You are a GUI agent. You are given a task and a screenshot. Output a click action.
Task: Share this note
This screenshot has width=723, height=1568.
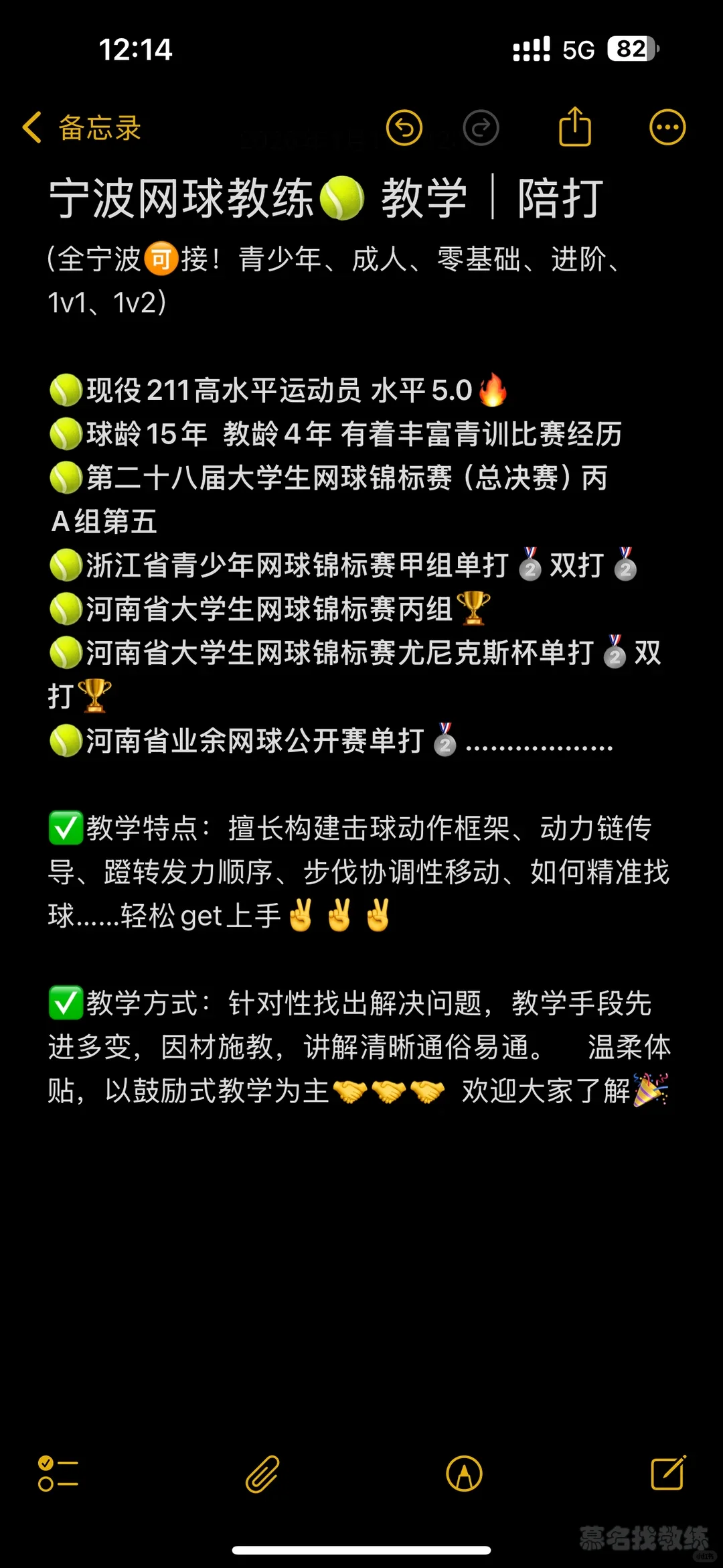point(575,126)
